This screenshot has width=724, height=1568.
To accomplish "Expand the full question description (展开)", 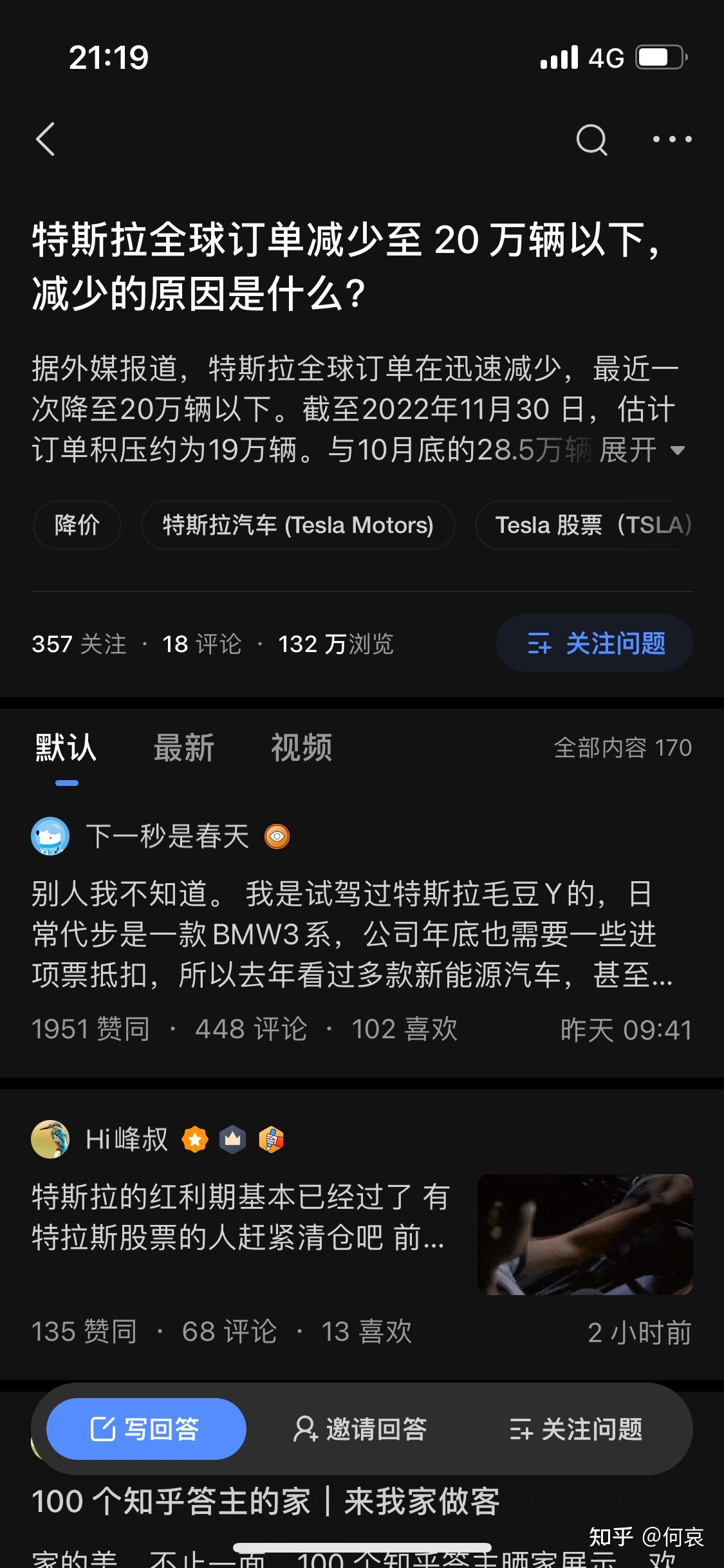I will (641, 450).
